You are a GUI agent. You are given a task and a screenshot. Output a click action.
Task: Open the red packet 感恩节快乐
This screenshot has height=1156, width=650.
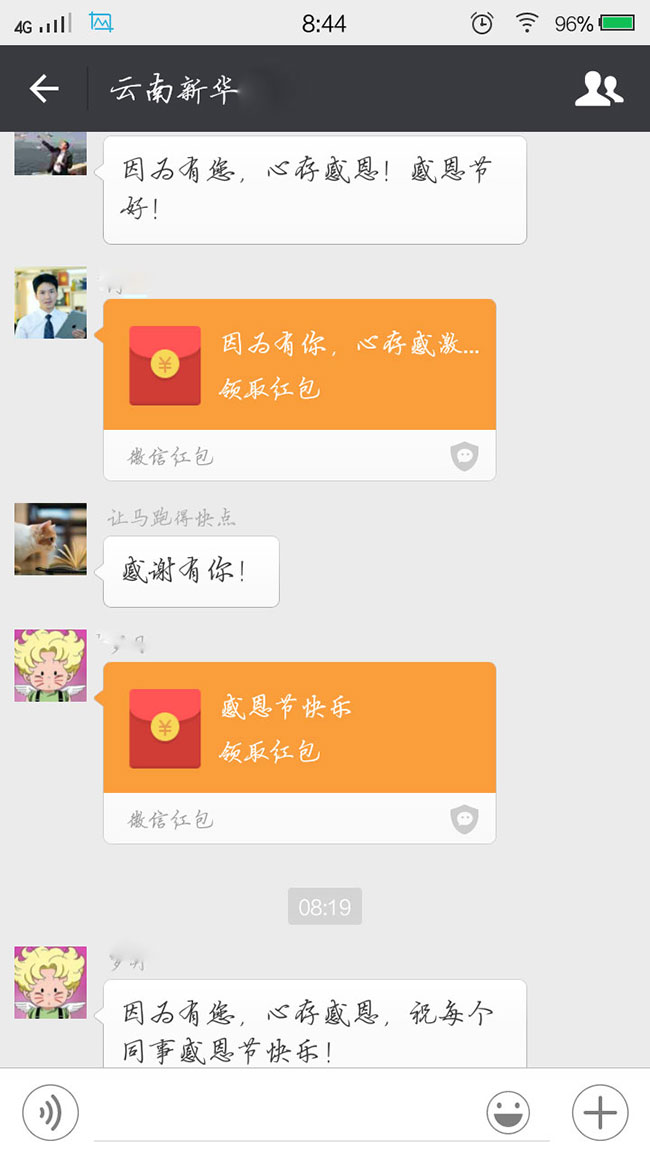click(x=299, y=728)
